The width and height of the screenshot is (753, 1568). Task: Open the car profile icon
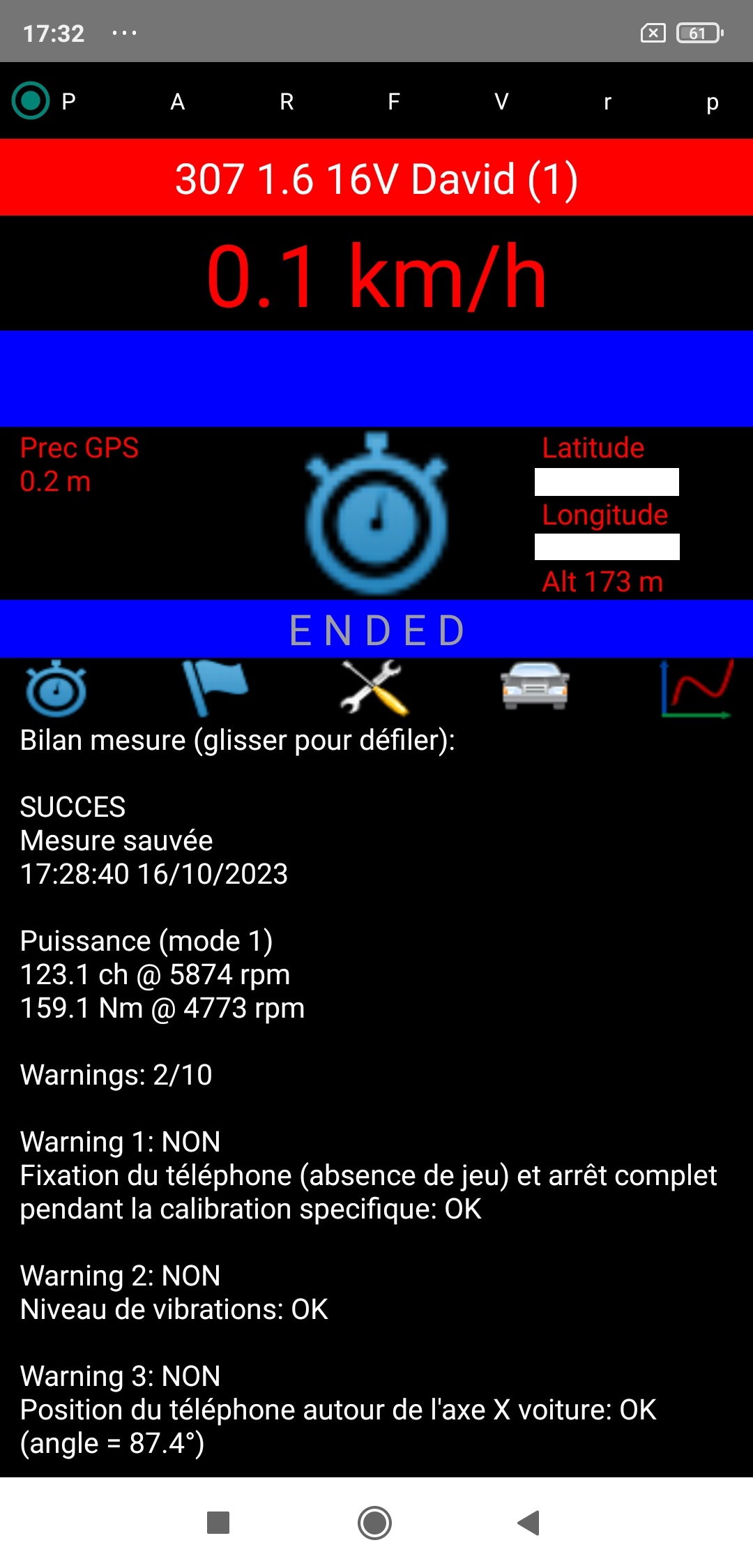[x=535, y=686]
